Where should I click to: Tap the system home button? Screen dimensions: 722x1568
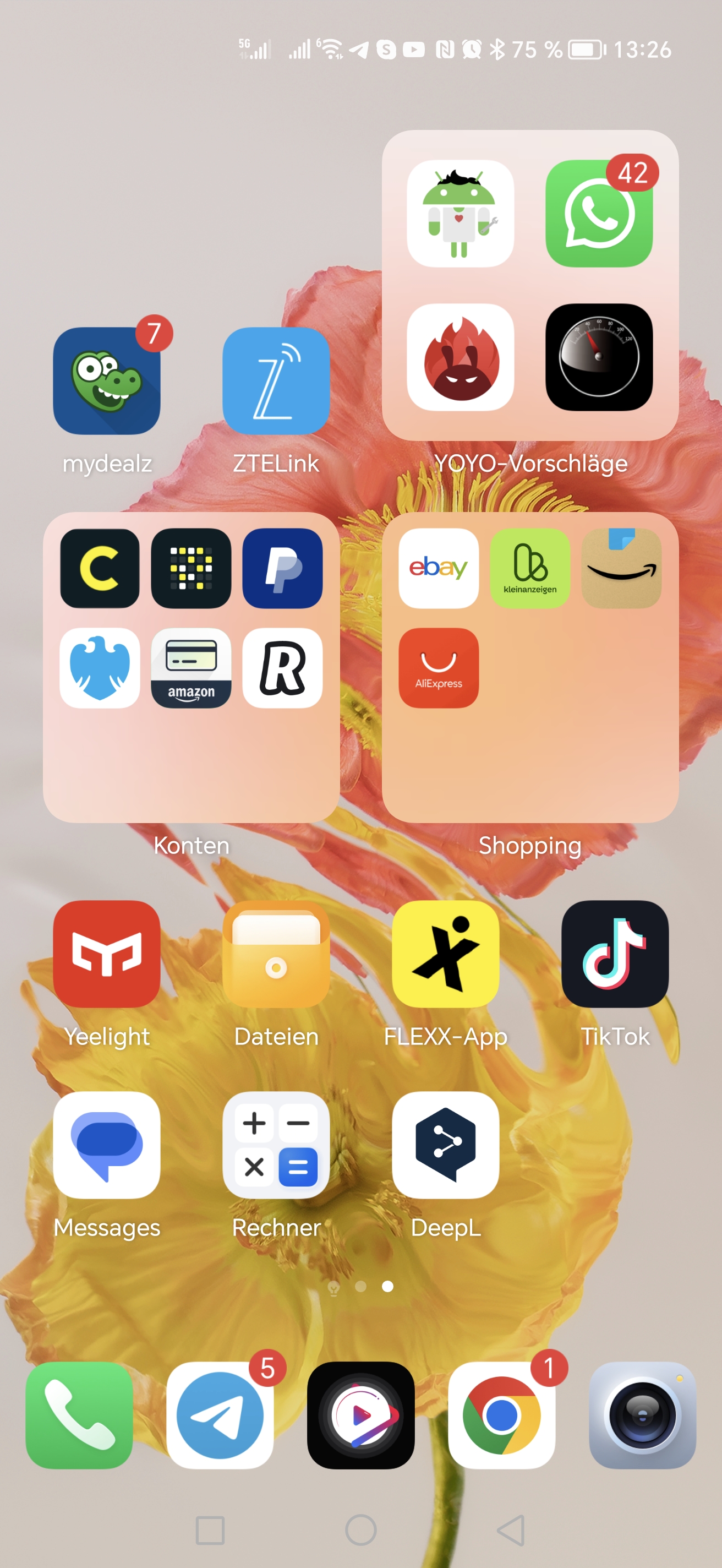tap(360, 1529)
